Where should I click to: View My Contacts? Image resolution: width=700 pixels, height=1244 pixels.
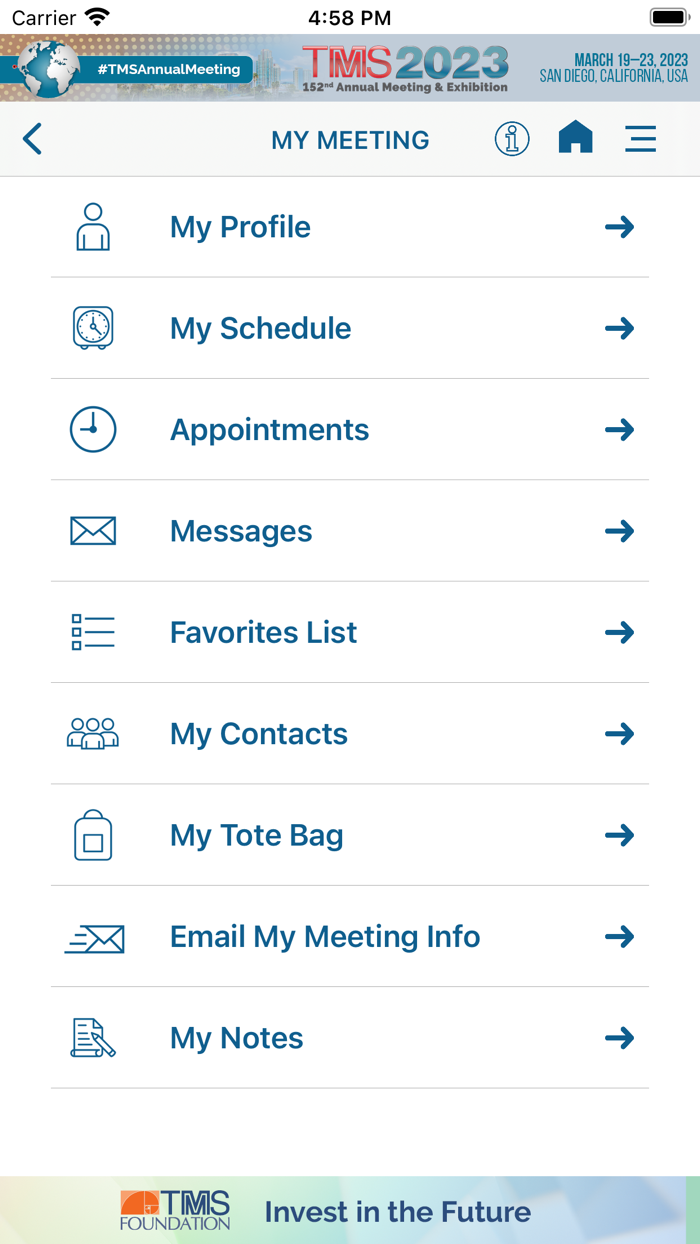click(350, 734)
